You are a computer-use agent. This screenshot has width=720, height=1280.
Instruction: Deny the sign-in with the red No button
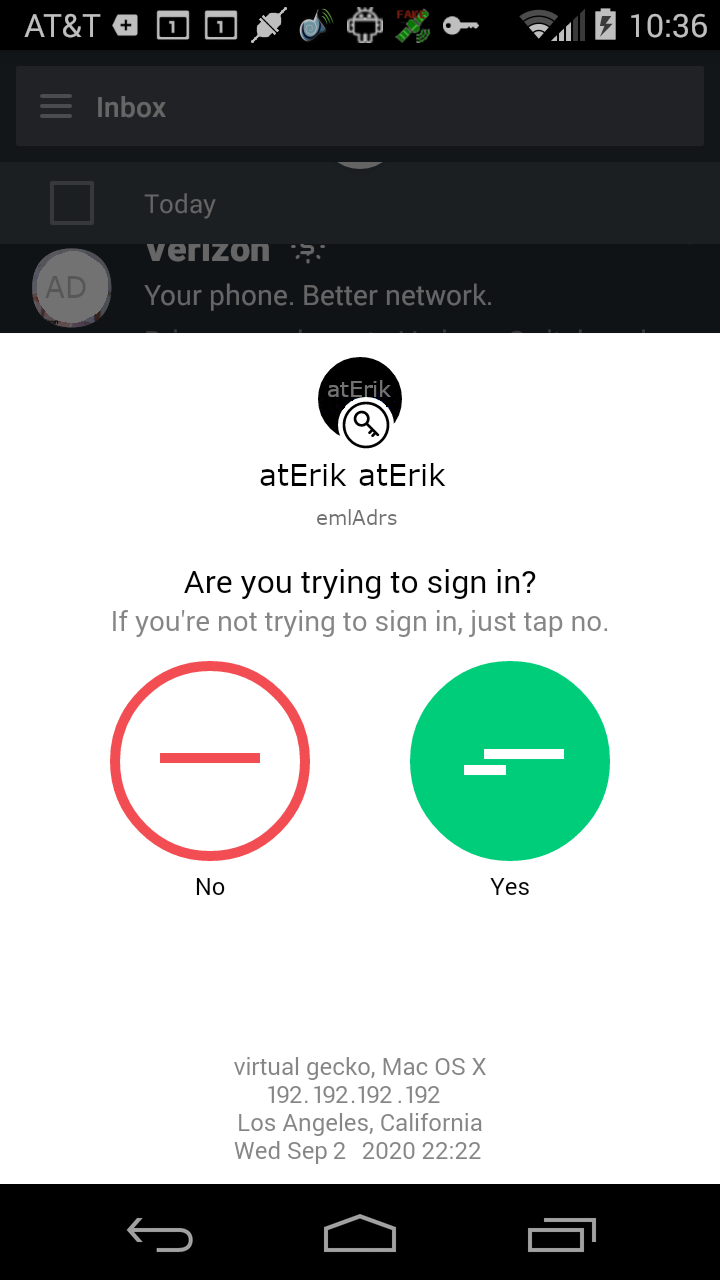coord(210,761)
